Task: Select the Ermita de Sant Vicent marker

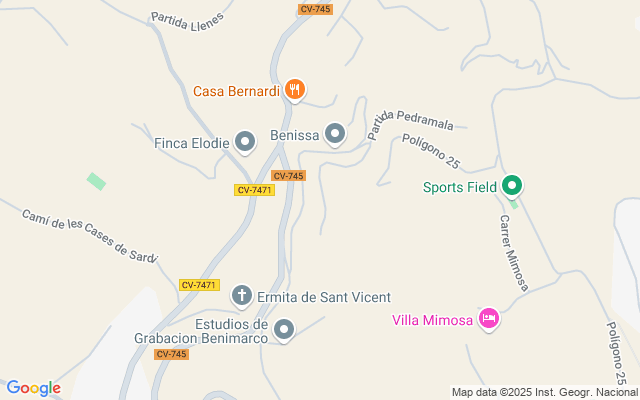Action: point(242,296)
